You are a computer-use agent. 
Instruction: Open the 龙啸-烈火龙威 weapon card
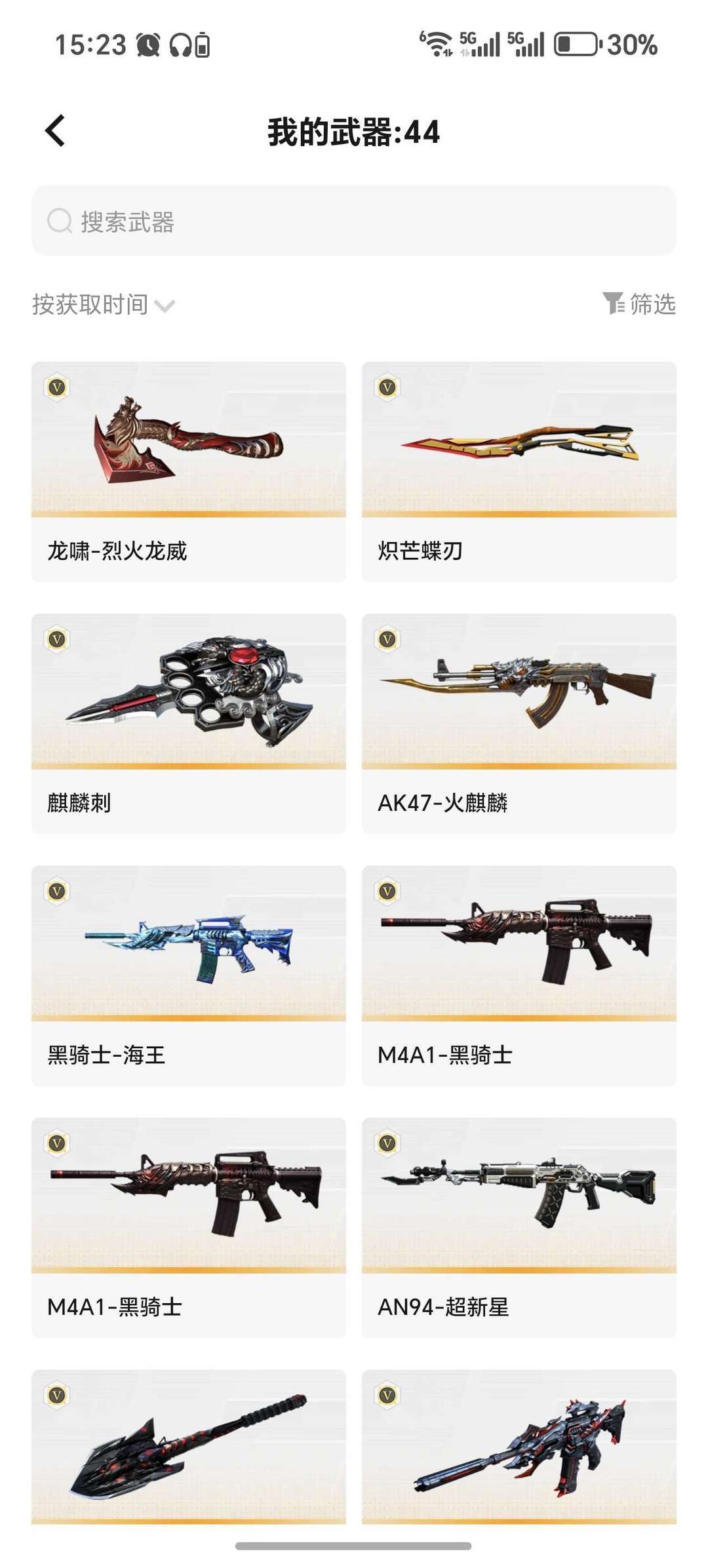click(x=189, y=472)
